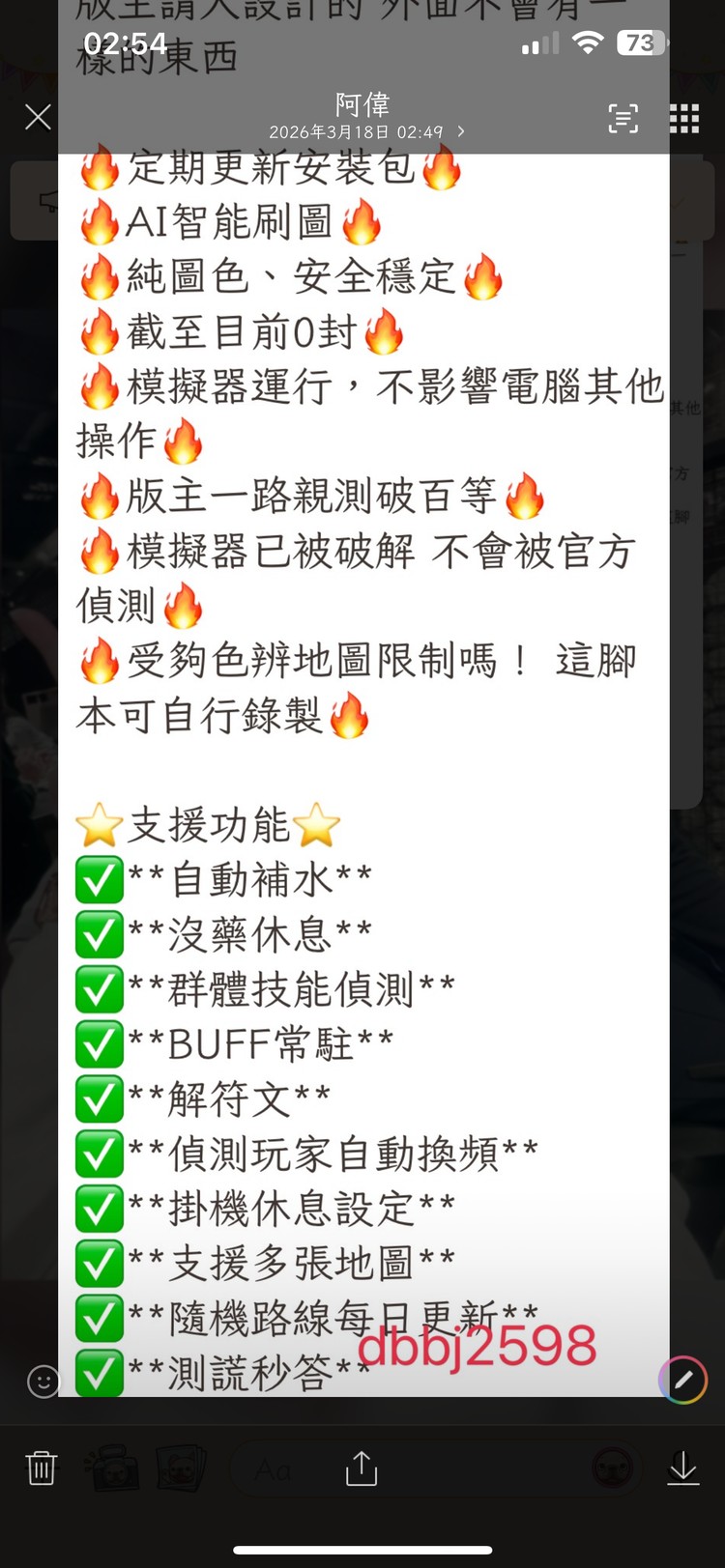Tap the Wi-Fi status bar icon
The height and width of the screenshot is (1568, 725).
pyautogui.click(x=589, y=43)
